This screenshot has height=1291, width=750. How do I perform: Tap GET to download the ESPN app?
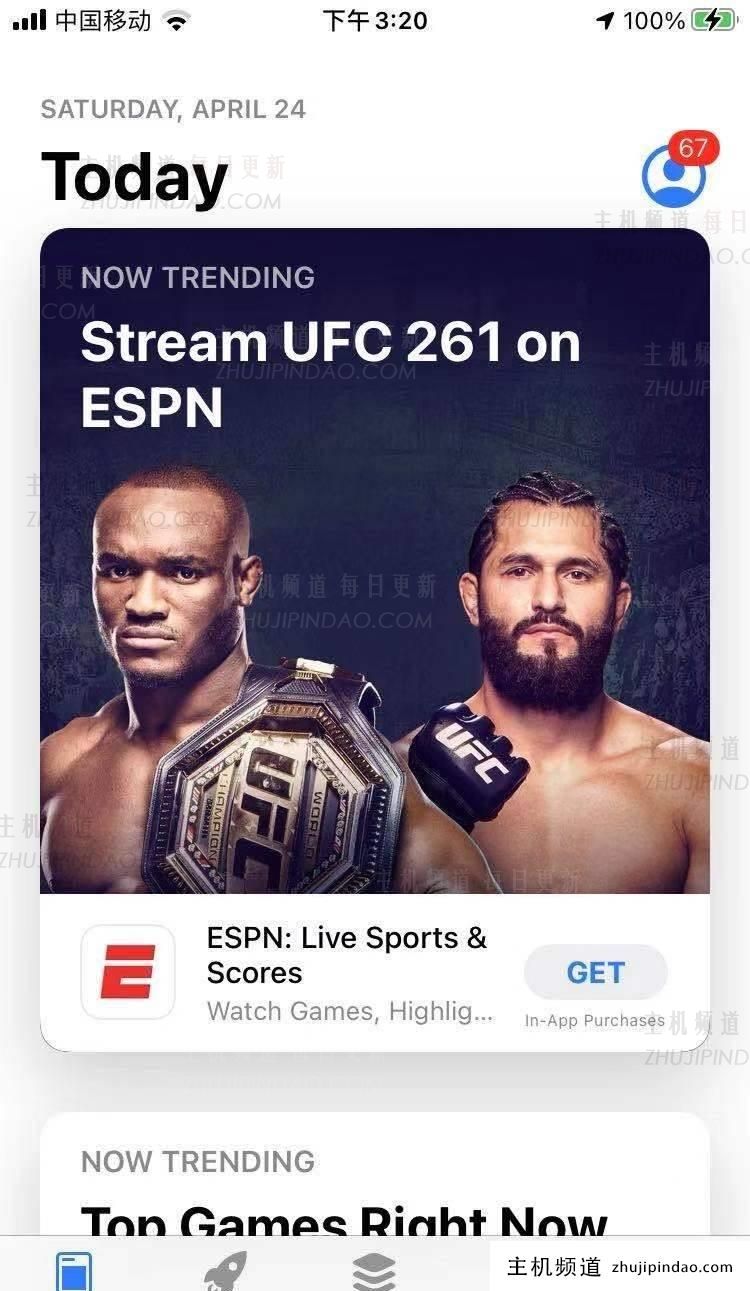(595, 972)
